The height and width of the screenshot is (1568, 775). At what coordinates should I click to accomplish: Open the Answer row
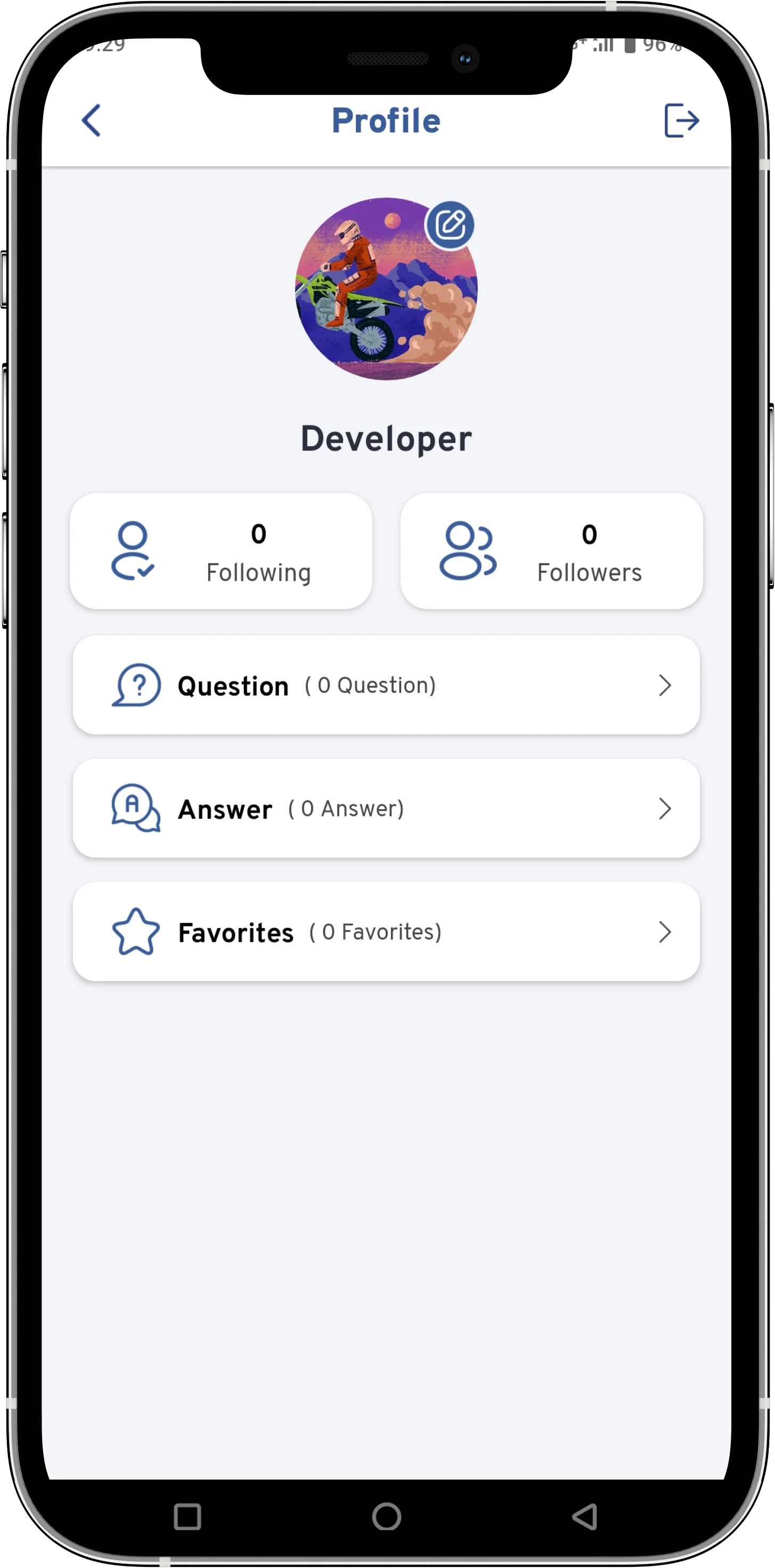pos(386,809)
